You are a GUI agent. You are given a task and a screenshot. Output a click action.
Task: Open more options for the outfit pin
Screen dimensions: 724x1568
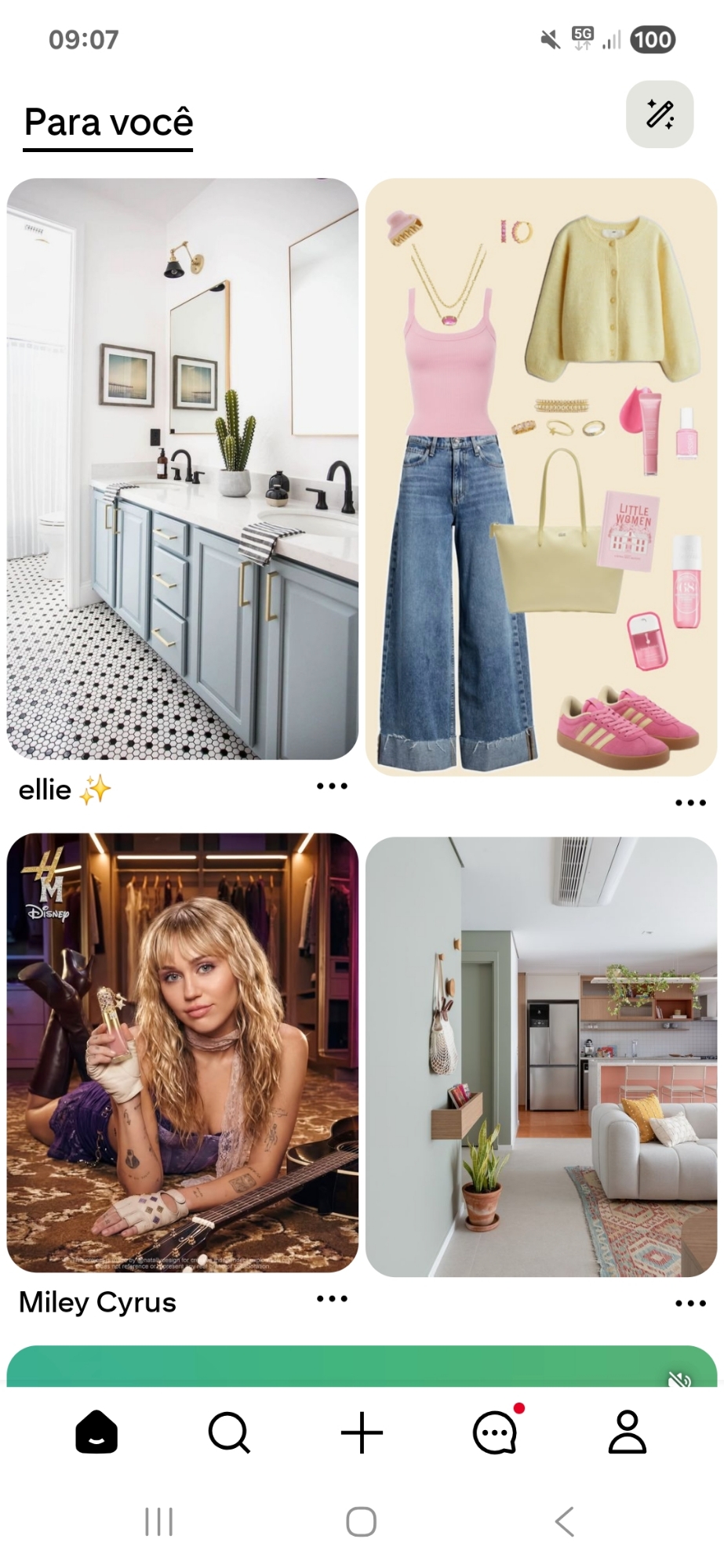coord(689,803)
